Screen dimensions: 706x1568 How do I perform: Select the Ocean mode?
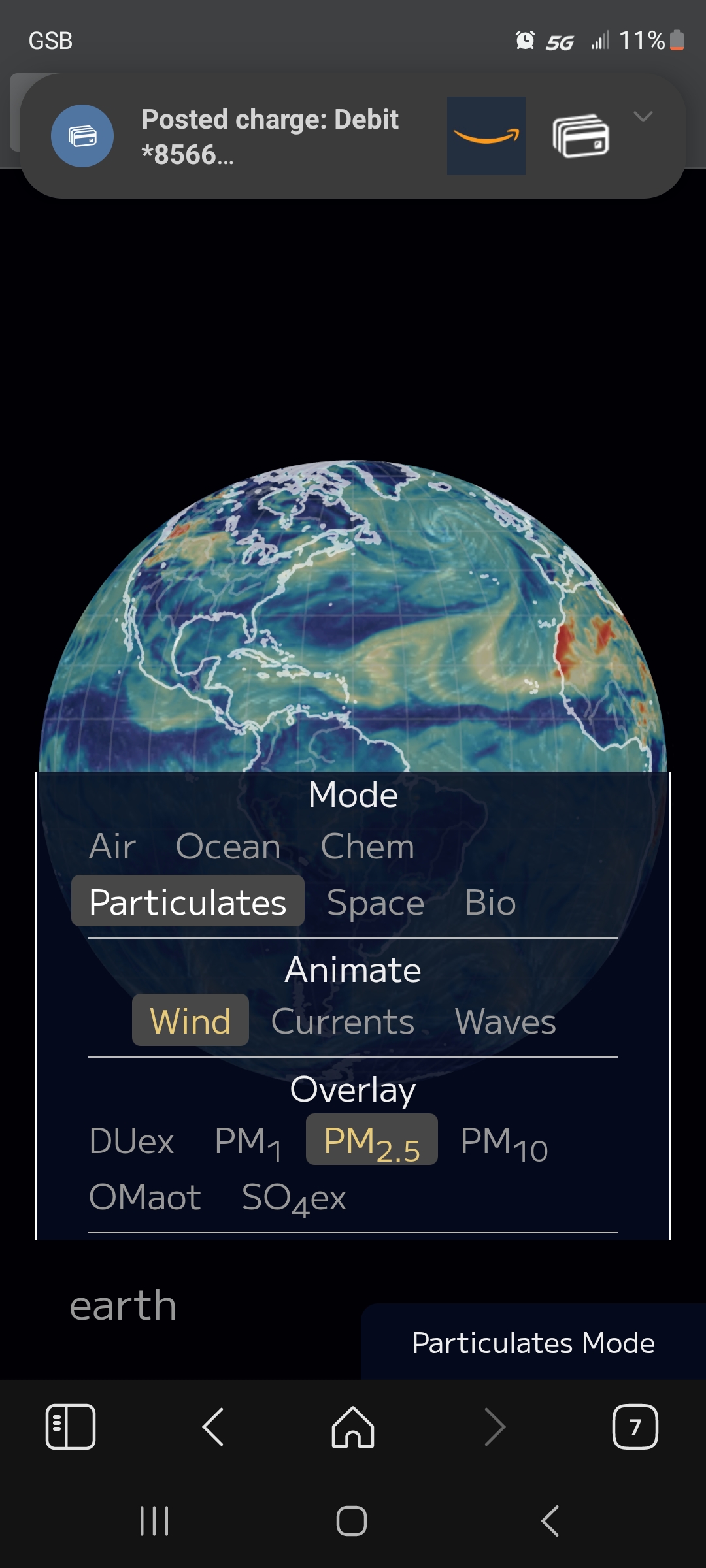click(228, 847)
